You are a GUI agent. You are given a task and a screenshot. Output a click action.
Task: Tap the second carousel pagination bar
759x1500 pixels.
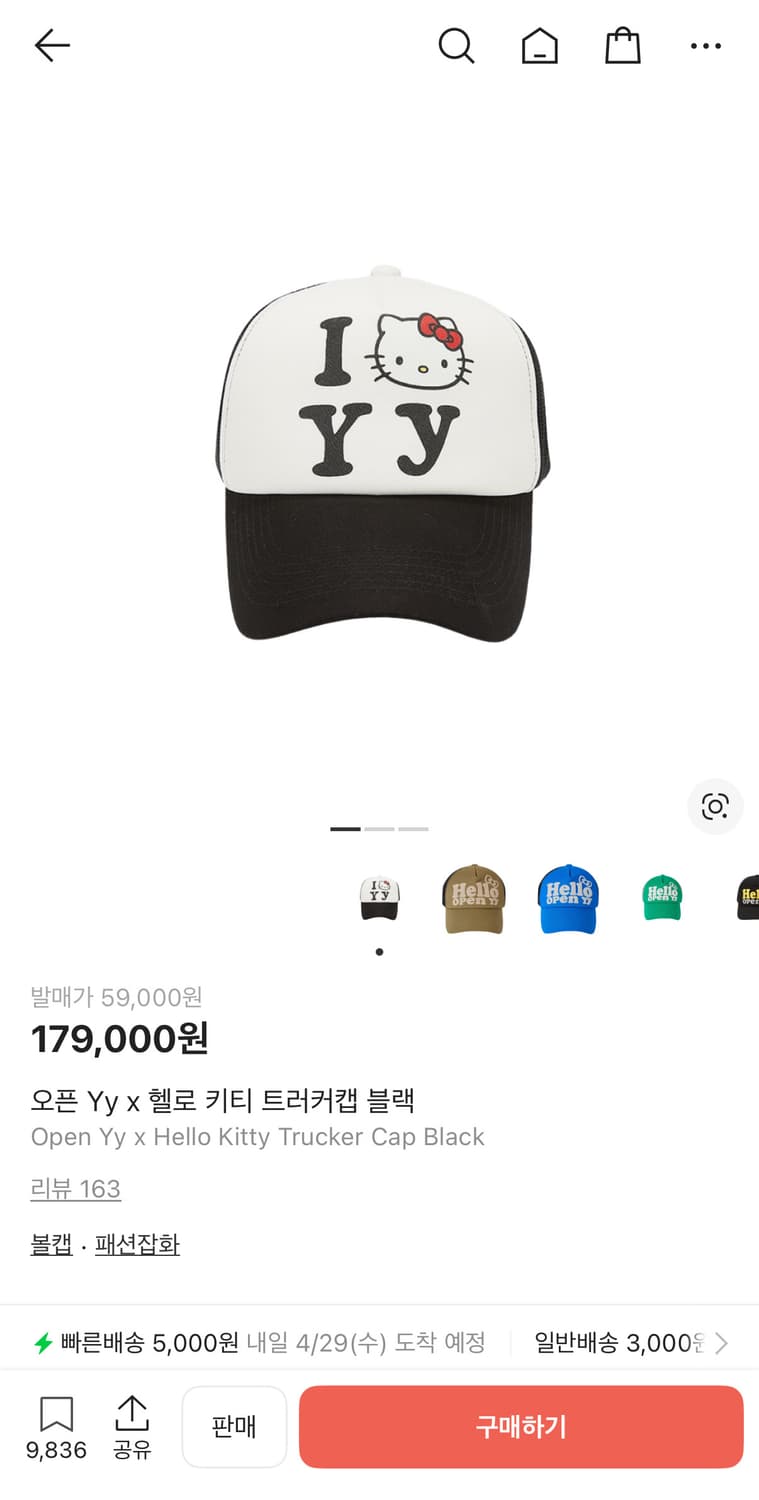pos(379,828)
